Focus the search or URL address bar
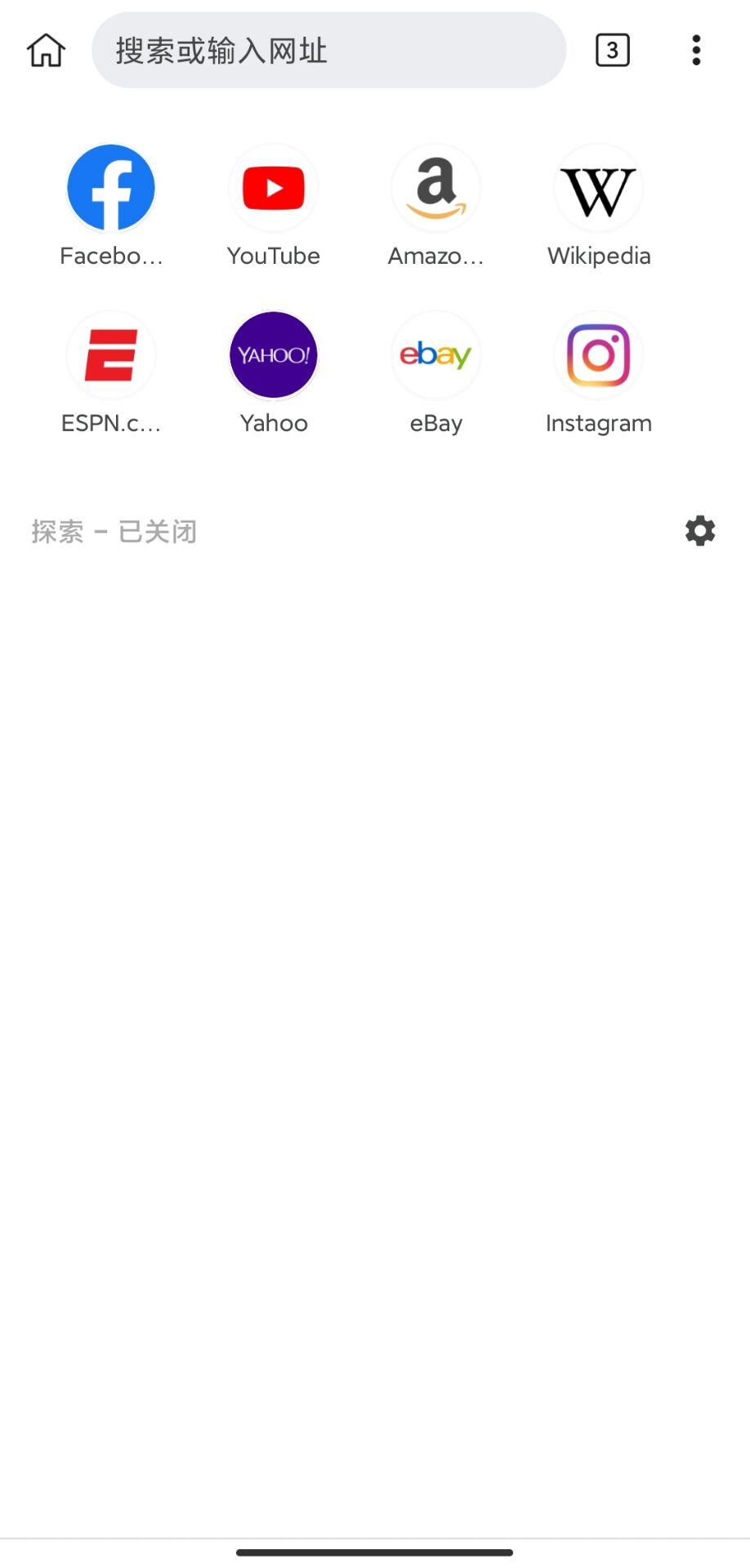 328,51
